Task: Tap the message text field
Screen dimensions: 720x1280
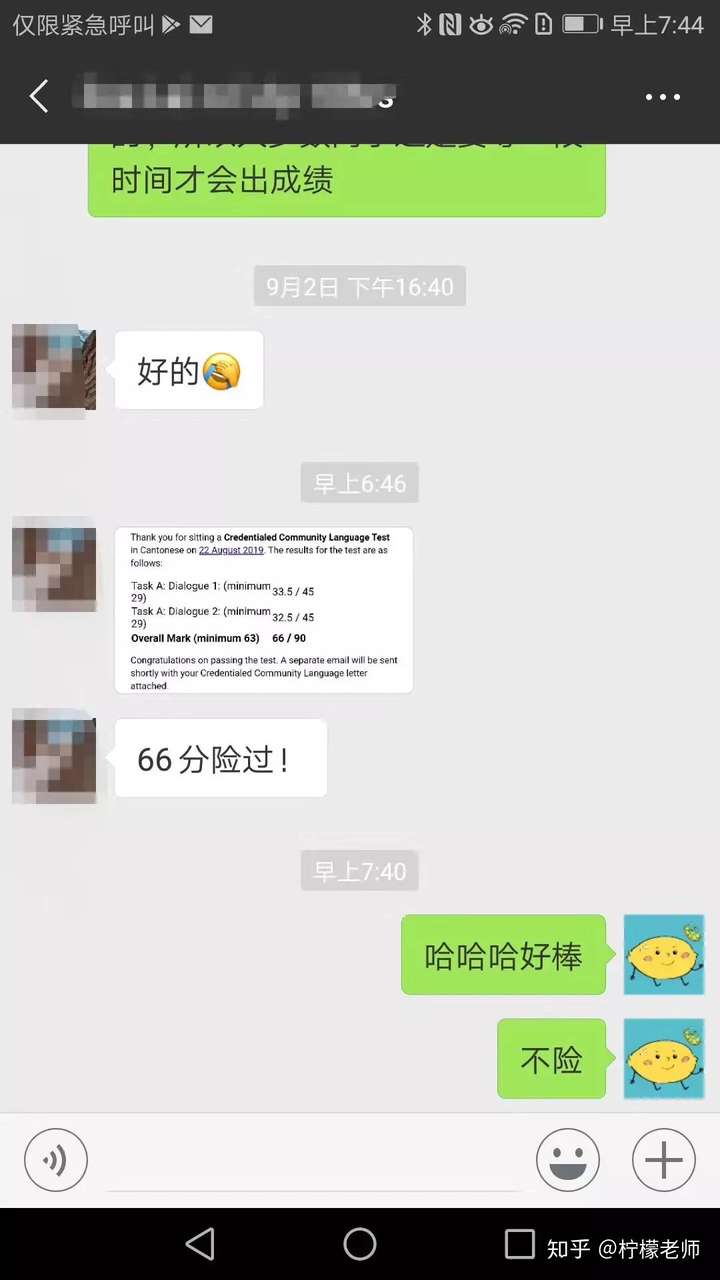Action: pos(312,1162)
